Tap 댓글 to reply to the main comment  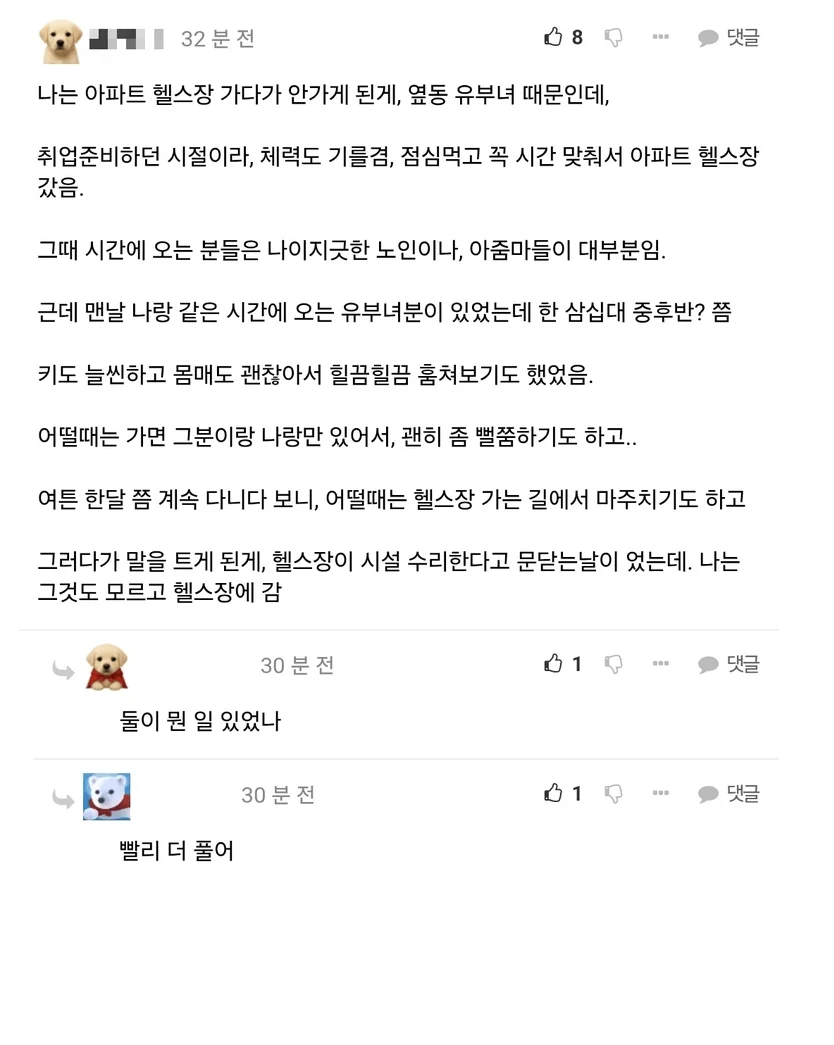coord(729,37)
